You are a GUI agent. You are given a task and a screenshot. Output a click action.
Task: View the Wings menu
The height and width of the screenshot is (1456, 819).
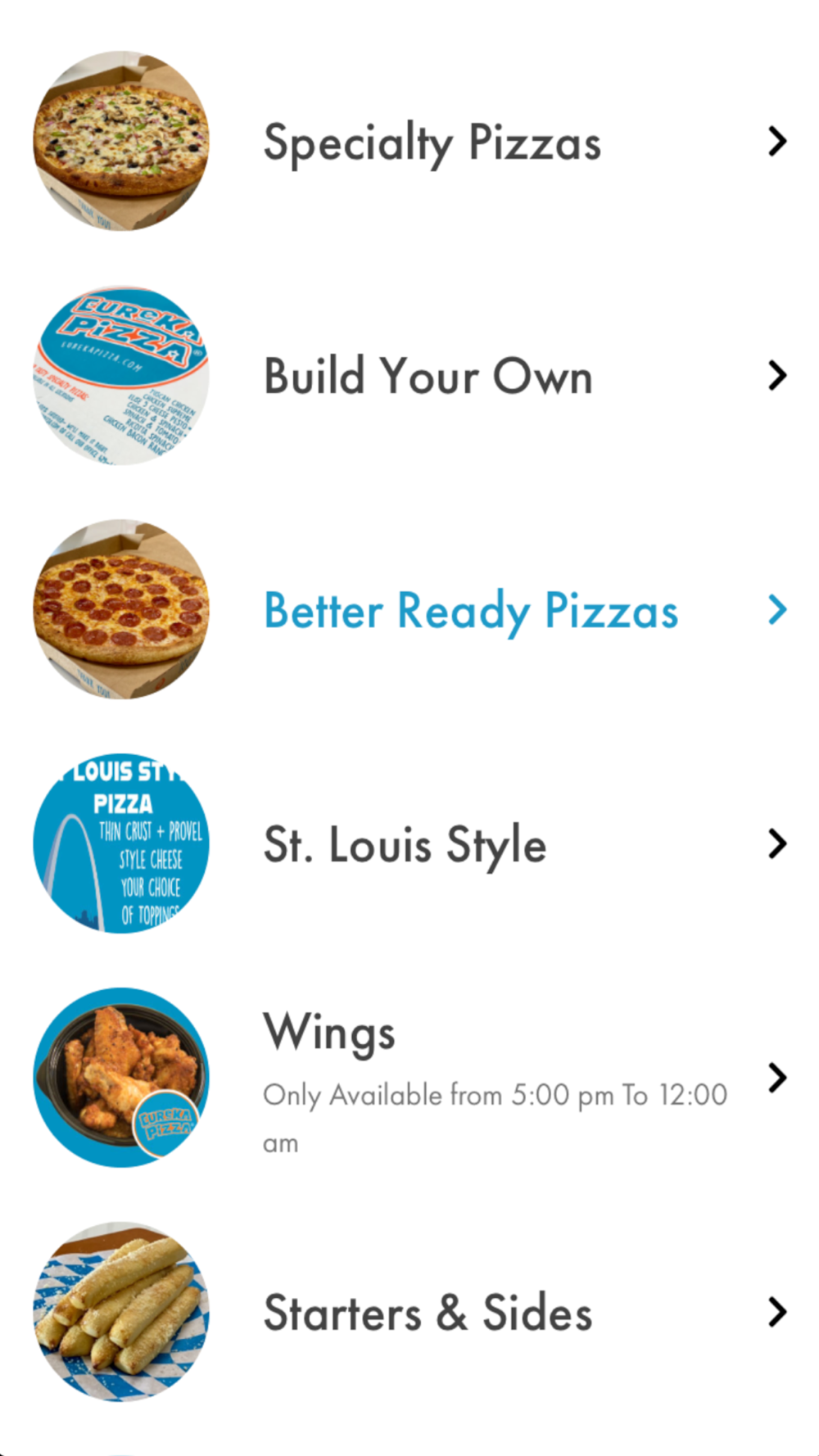(329, 1032)
